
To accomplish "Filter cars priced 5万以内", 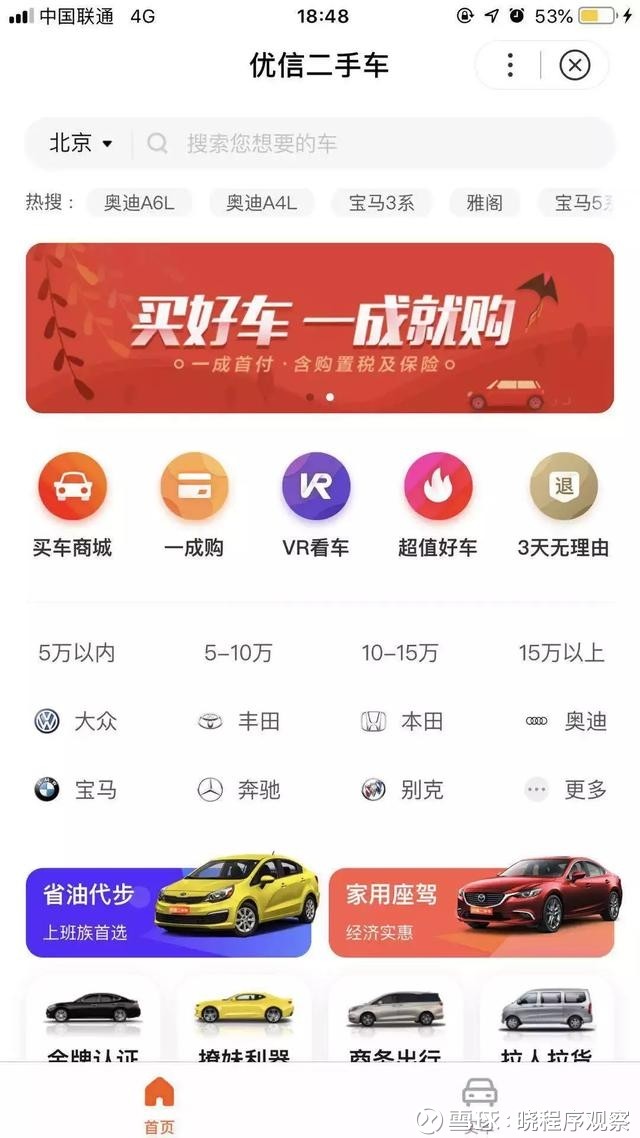I will click(77, 653).
